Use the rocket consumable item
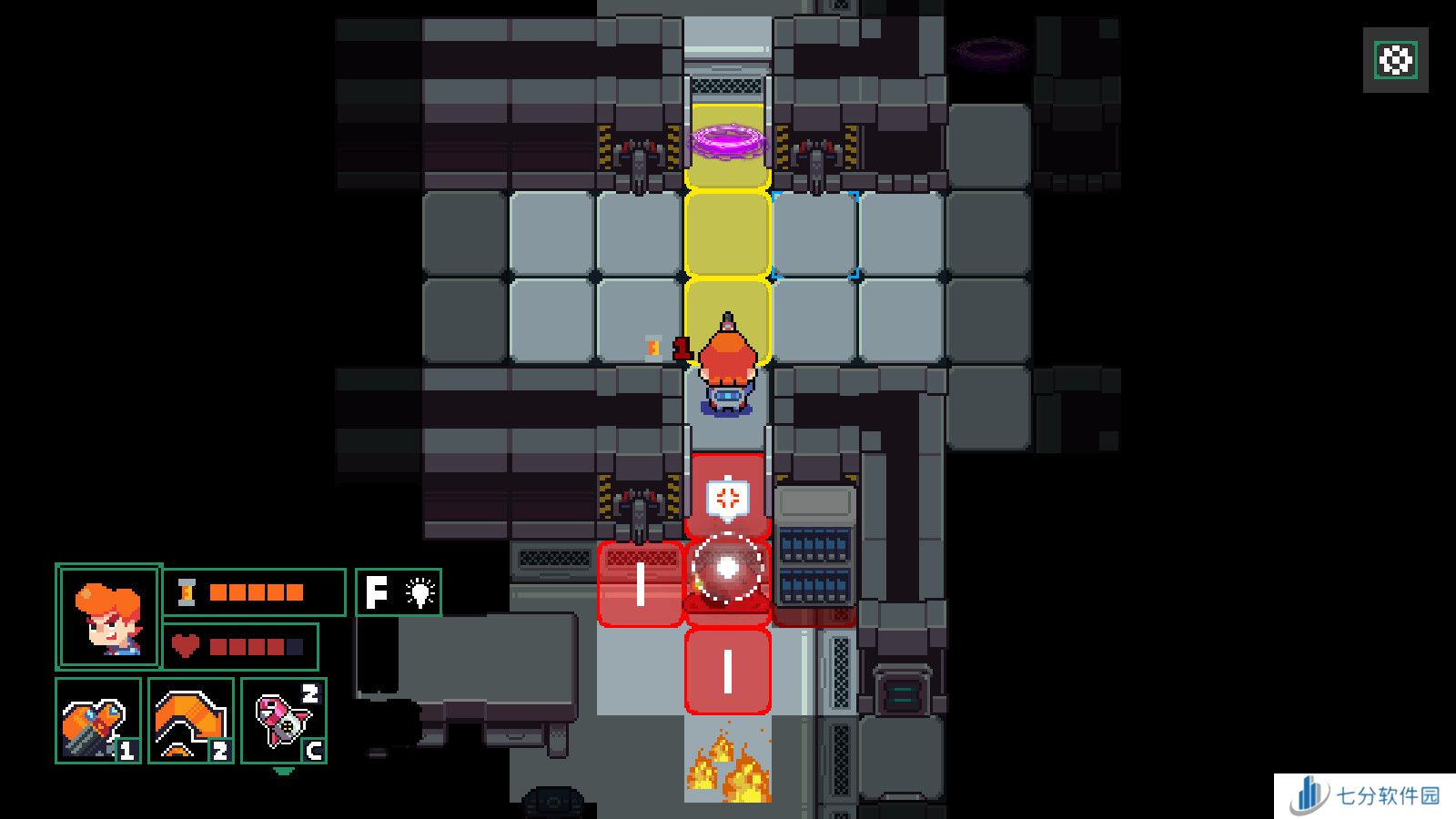The image size is (1456, 819). pyautogui.click(x=284, y=721)
